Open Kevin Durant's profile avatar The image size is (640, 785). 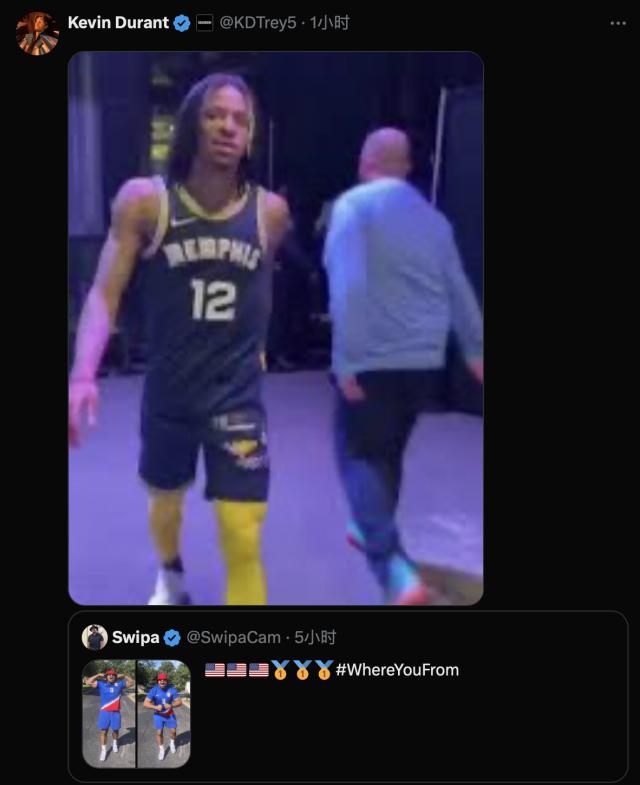(37, 33)
